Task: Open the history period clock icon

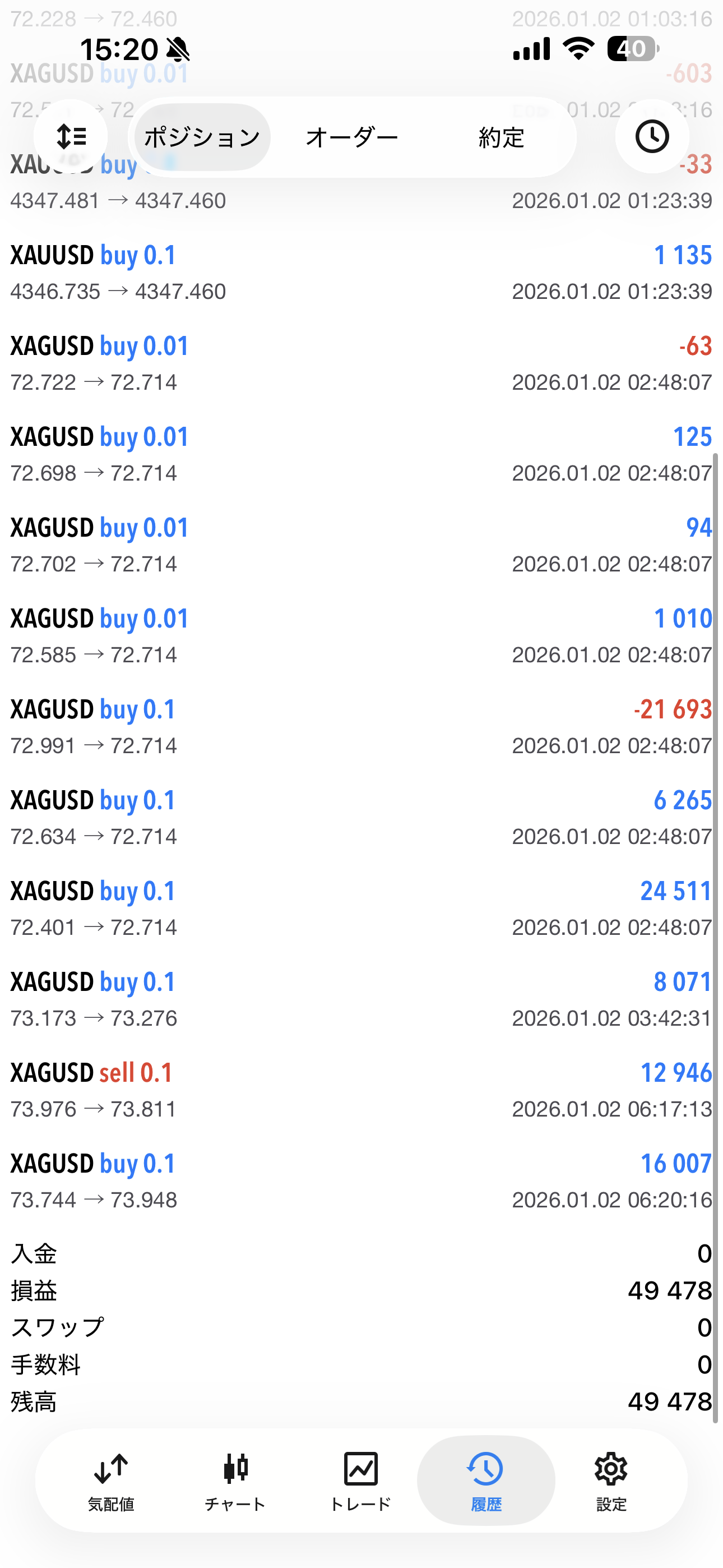Action: pyautogui.click(x=652, y=136)
